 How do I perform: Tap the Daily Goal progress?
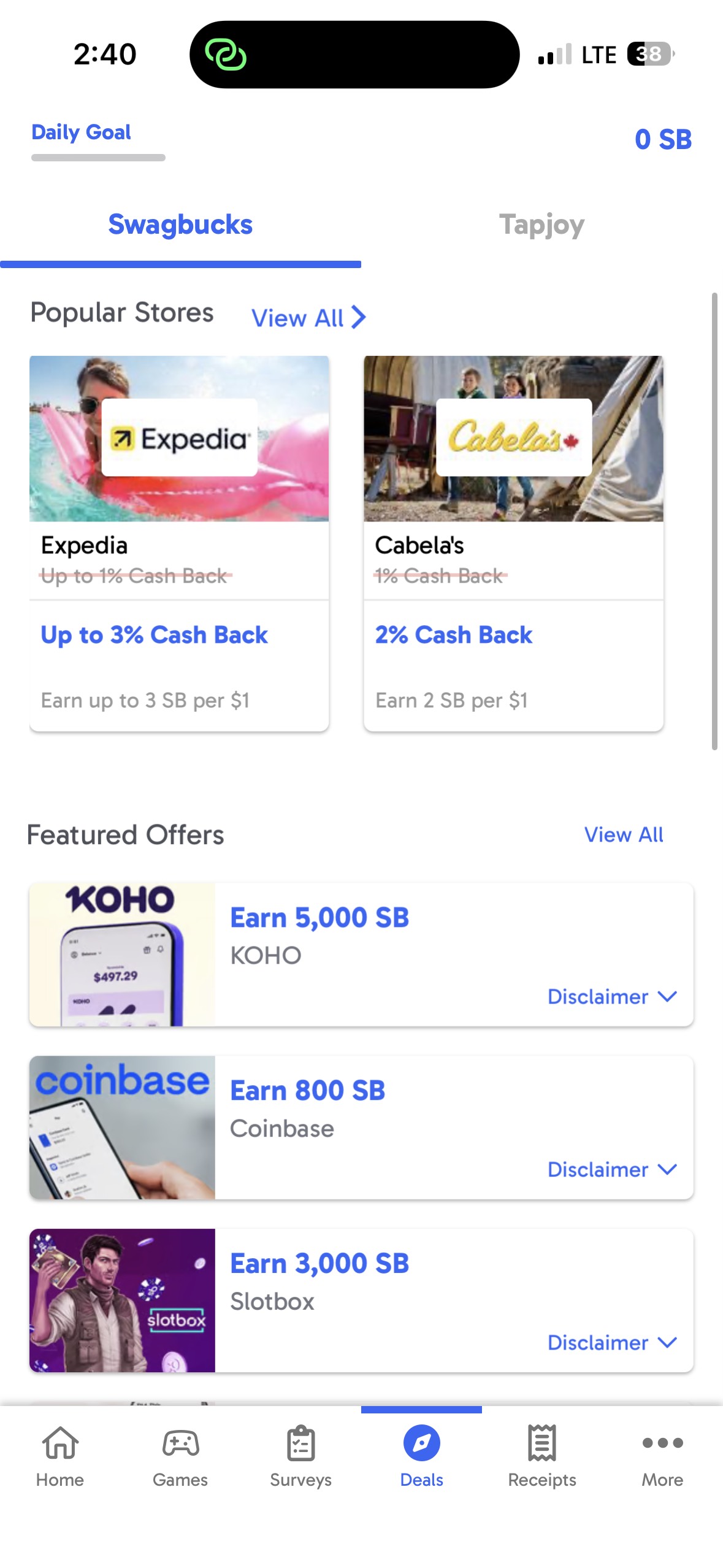point(98,141)
